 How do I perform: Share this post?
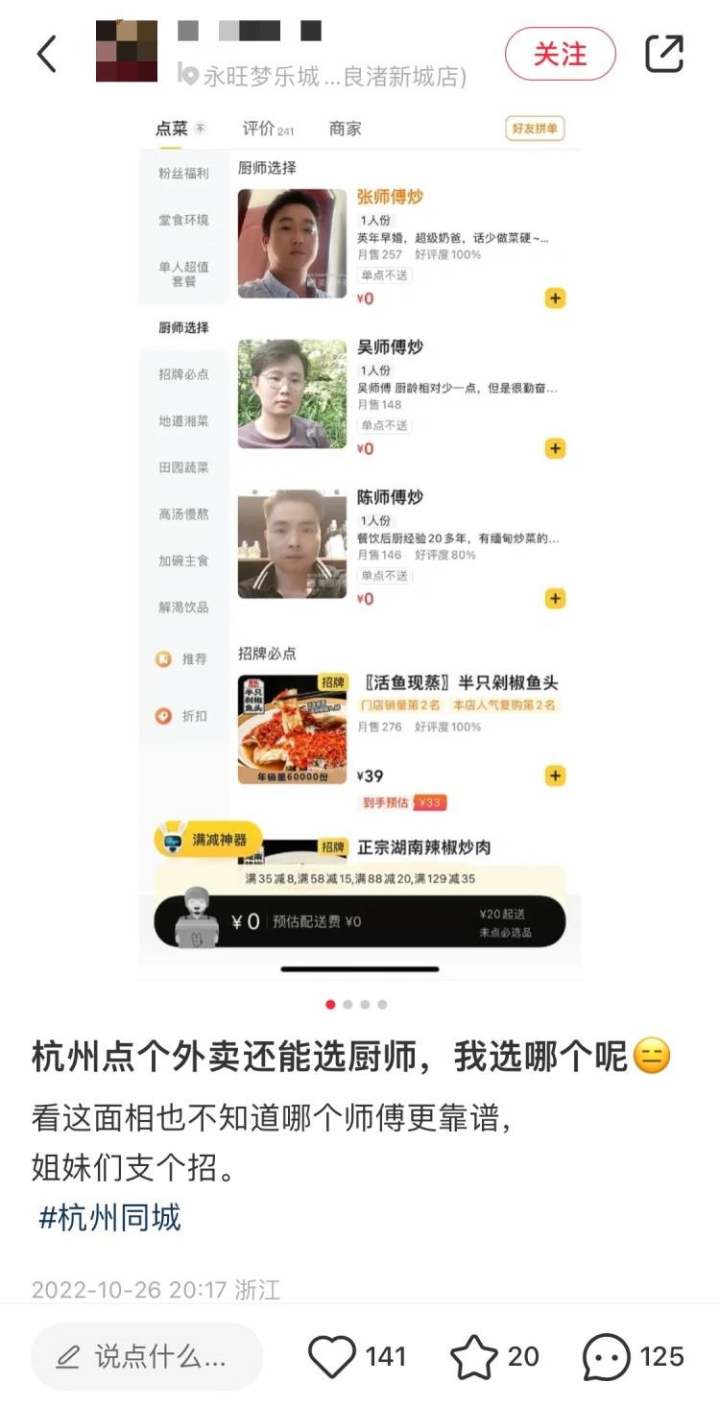pyautogui.click(x=664, y=53)
